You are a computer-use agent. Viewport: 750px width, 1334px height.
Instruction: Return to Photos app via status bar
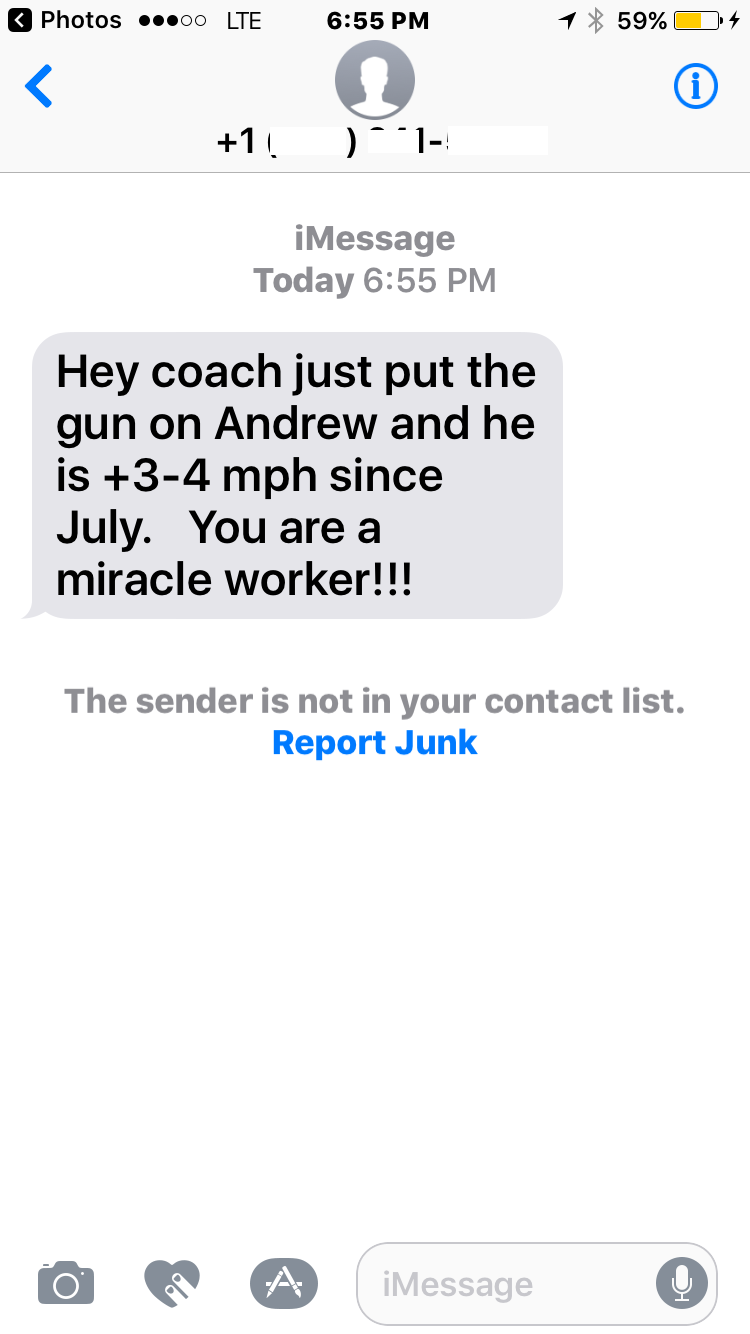pos(66,20)
